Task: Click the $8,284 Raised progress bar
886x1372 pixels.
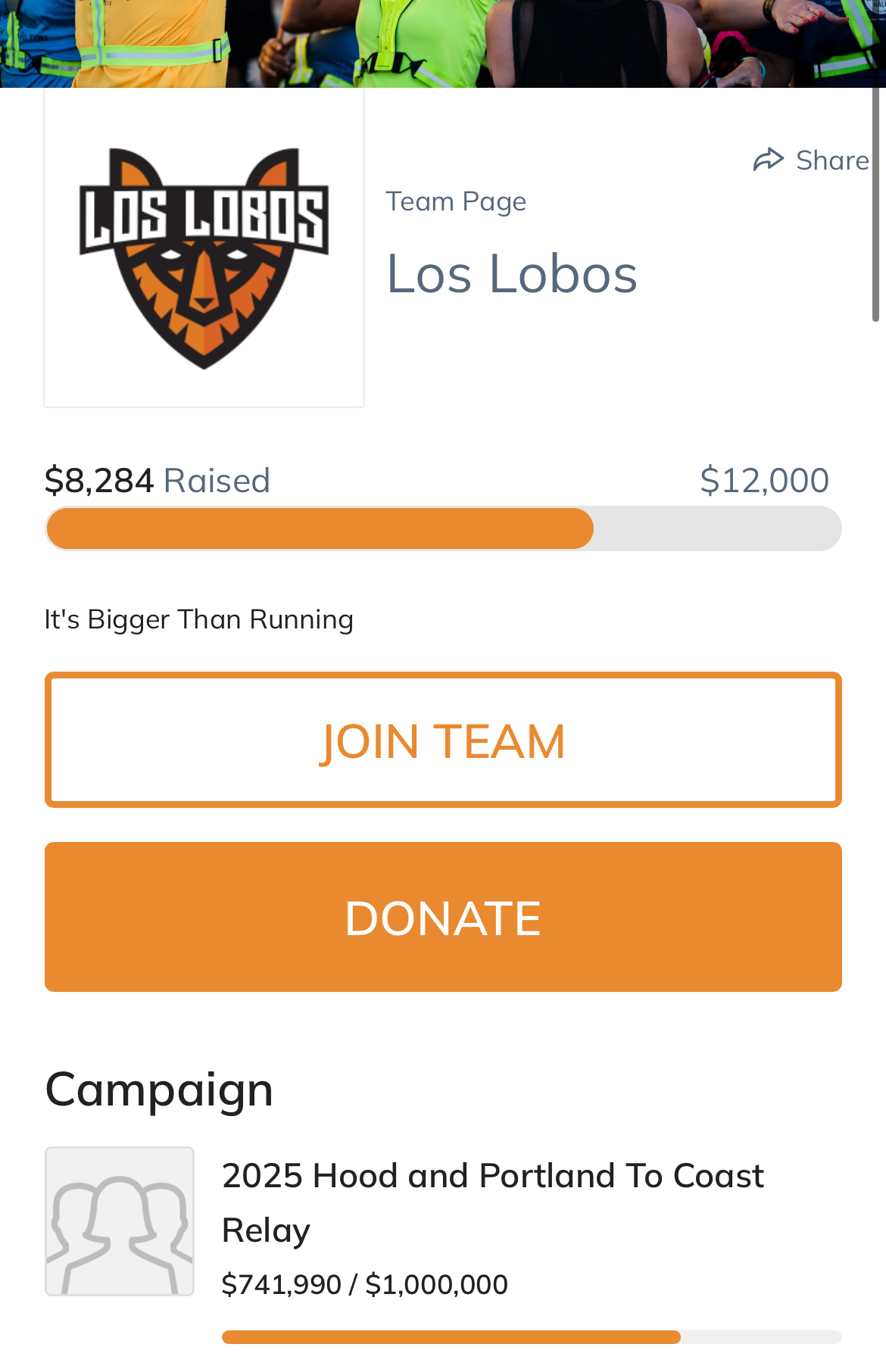Action: coord(443,528)
